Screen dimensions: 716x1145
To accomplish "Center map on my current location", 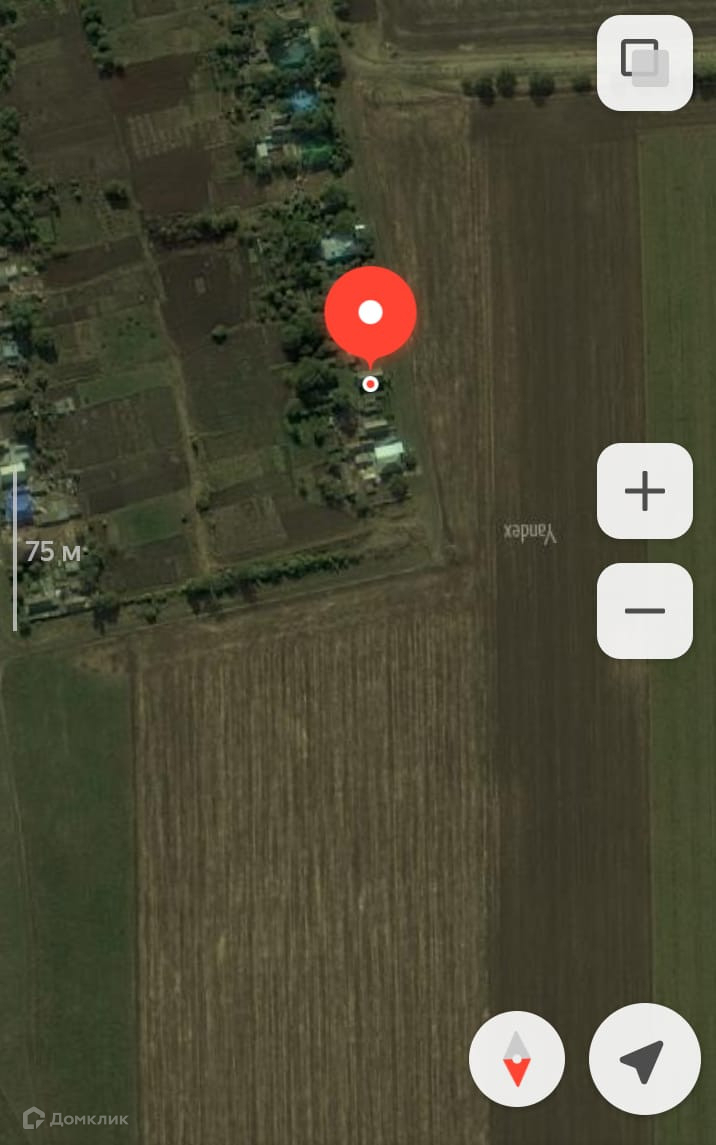I will (x=643, y=1059).
